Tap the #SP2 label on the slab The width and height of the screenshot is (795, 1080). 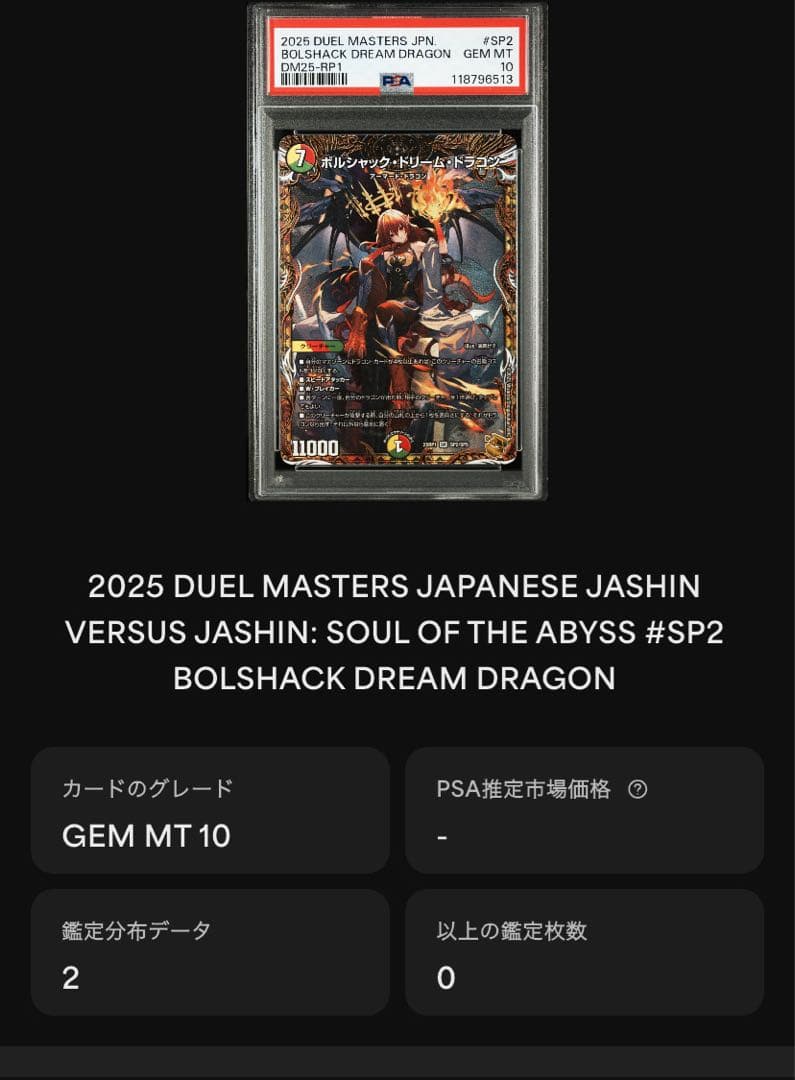click(x=497, y=40)
